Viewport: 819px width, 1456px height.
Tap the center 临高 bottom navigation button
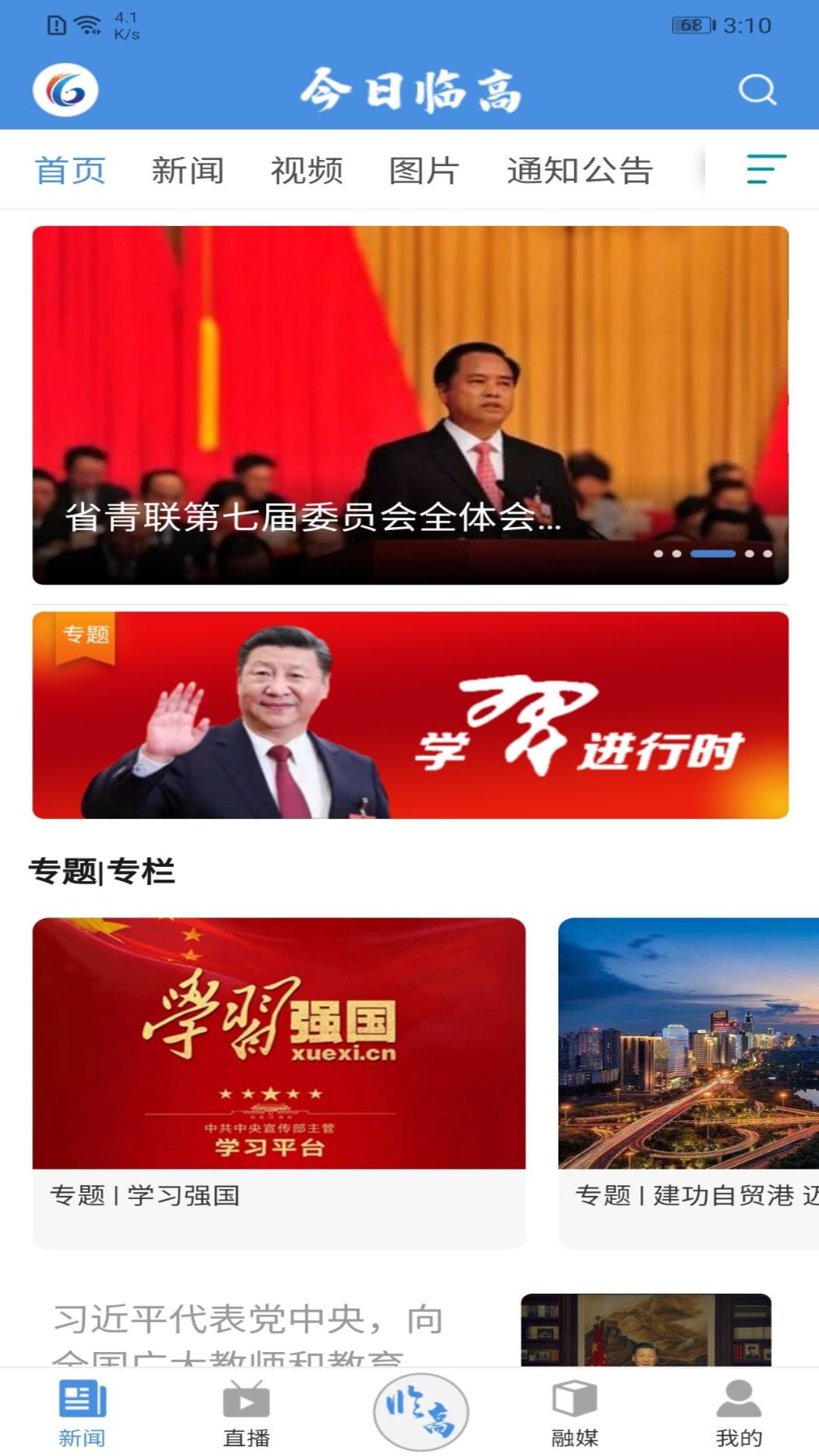[x=421, y=1412]
